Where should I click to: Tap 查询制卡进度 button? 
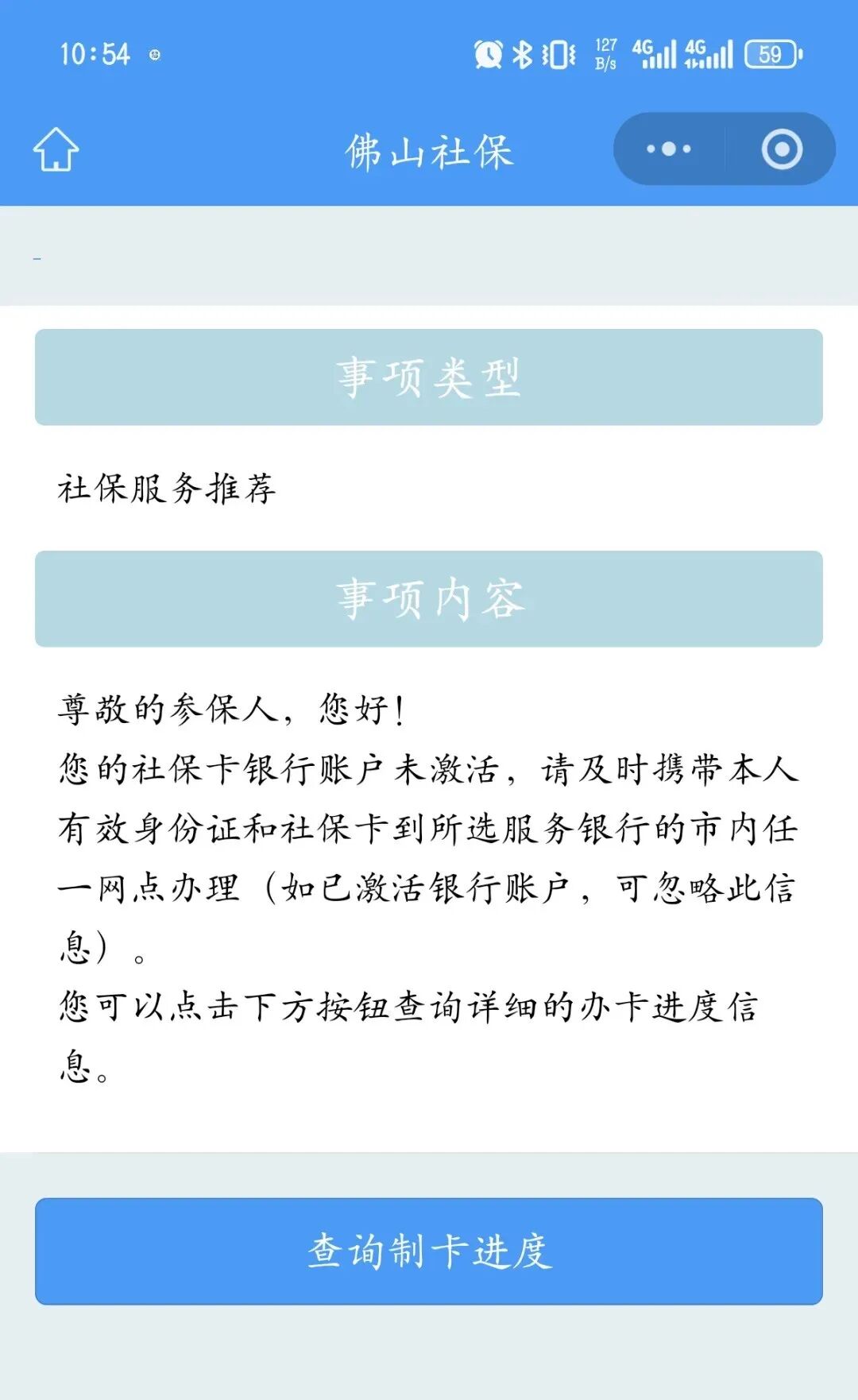(x=429, y=1251)
